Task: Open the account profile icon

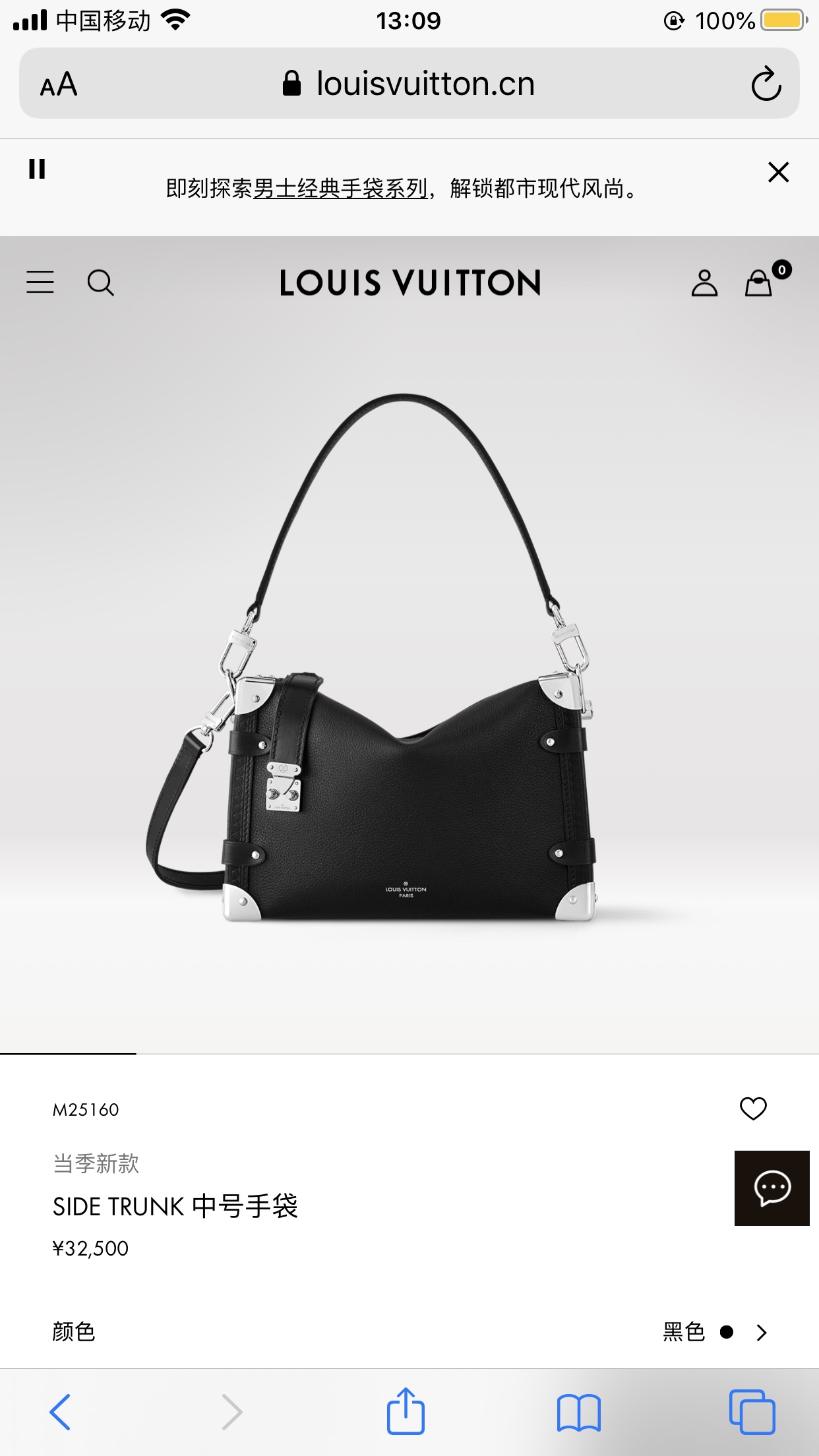Action: 704,283
